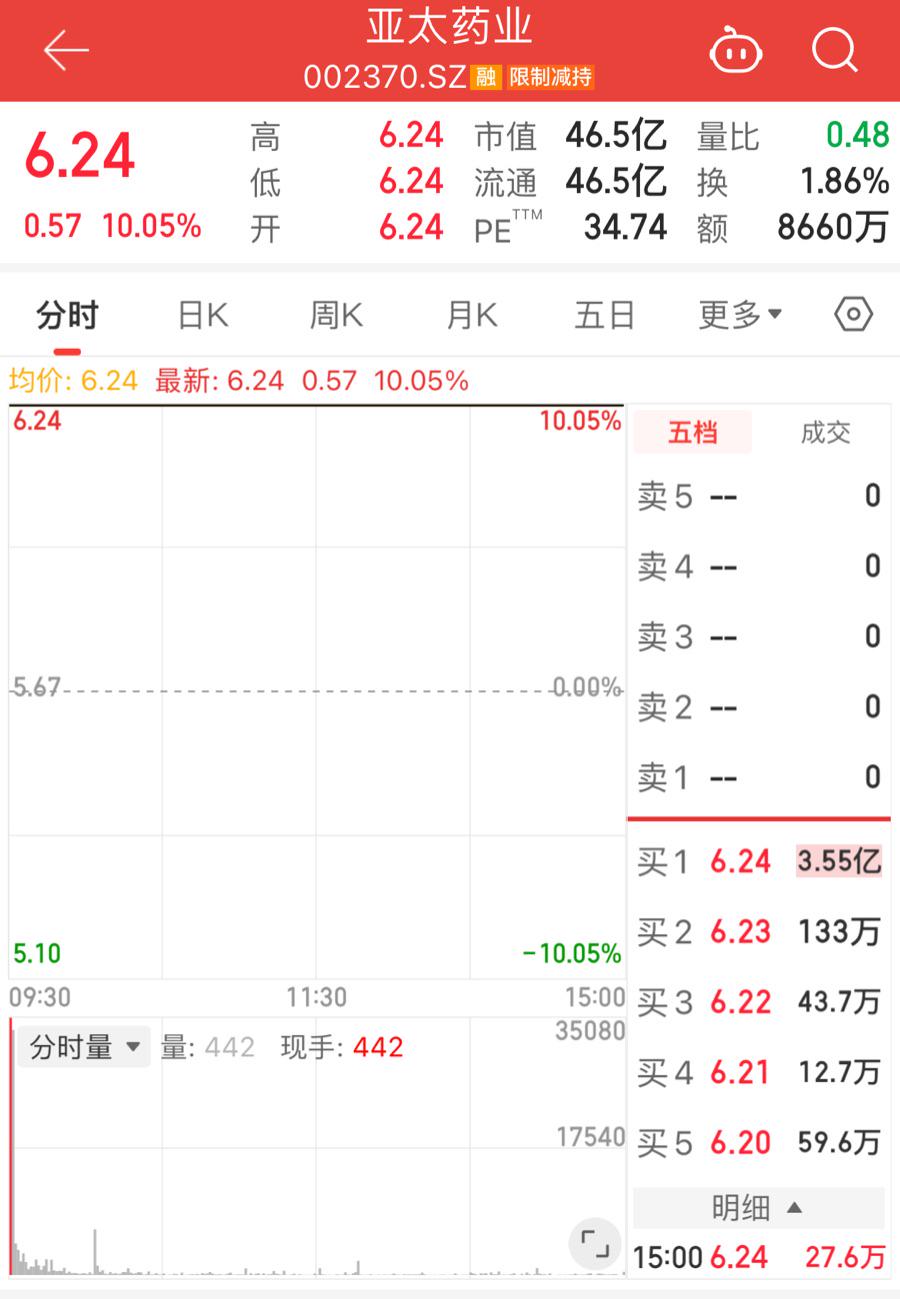Screen dimensions: 900x1299
Task: Open the robot assistant icon
Action: point(735,50)
